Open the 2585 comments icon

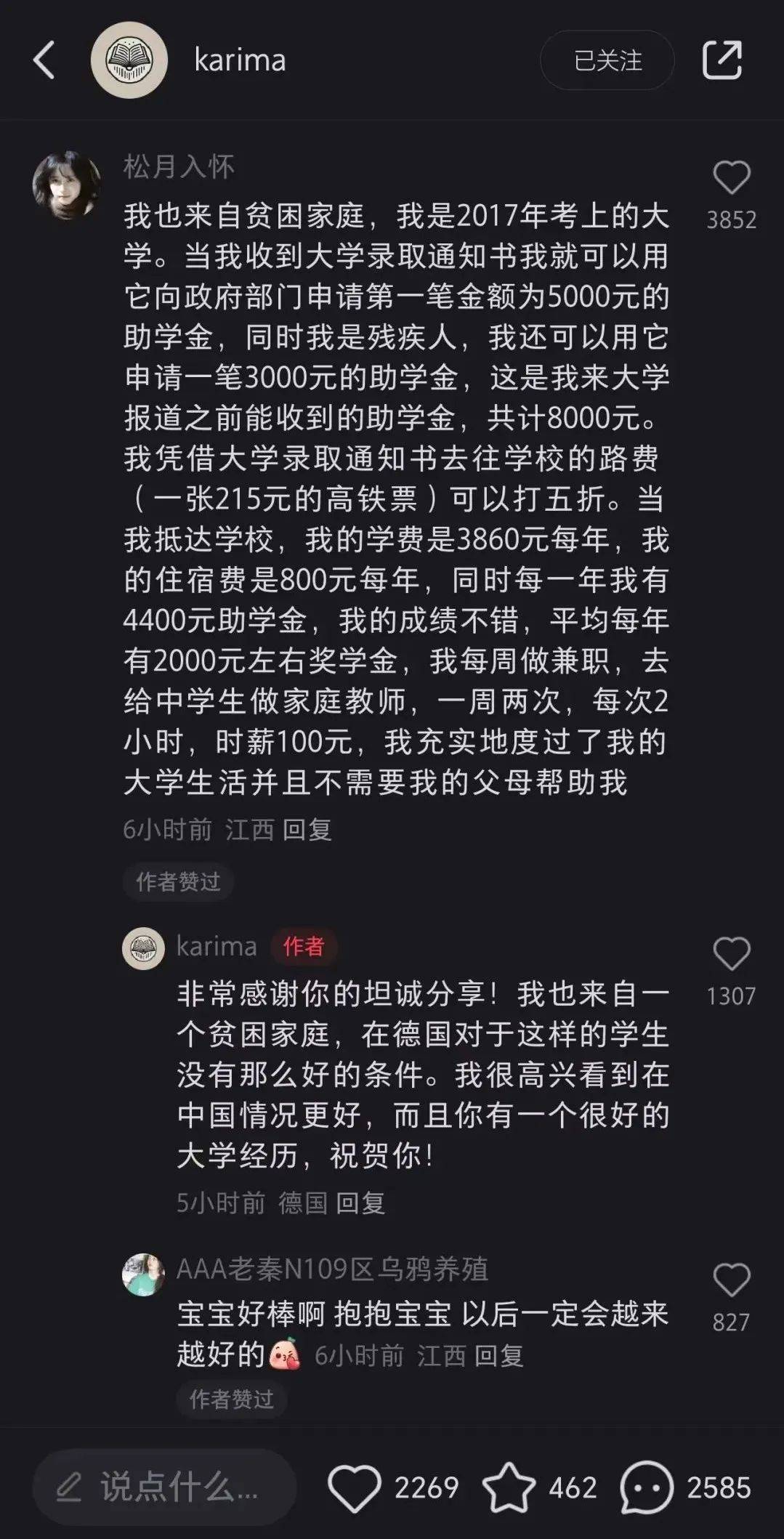647,1487
